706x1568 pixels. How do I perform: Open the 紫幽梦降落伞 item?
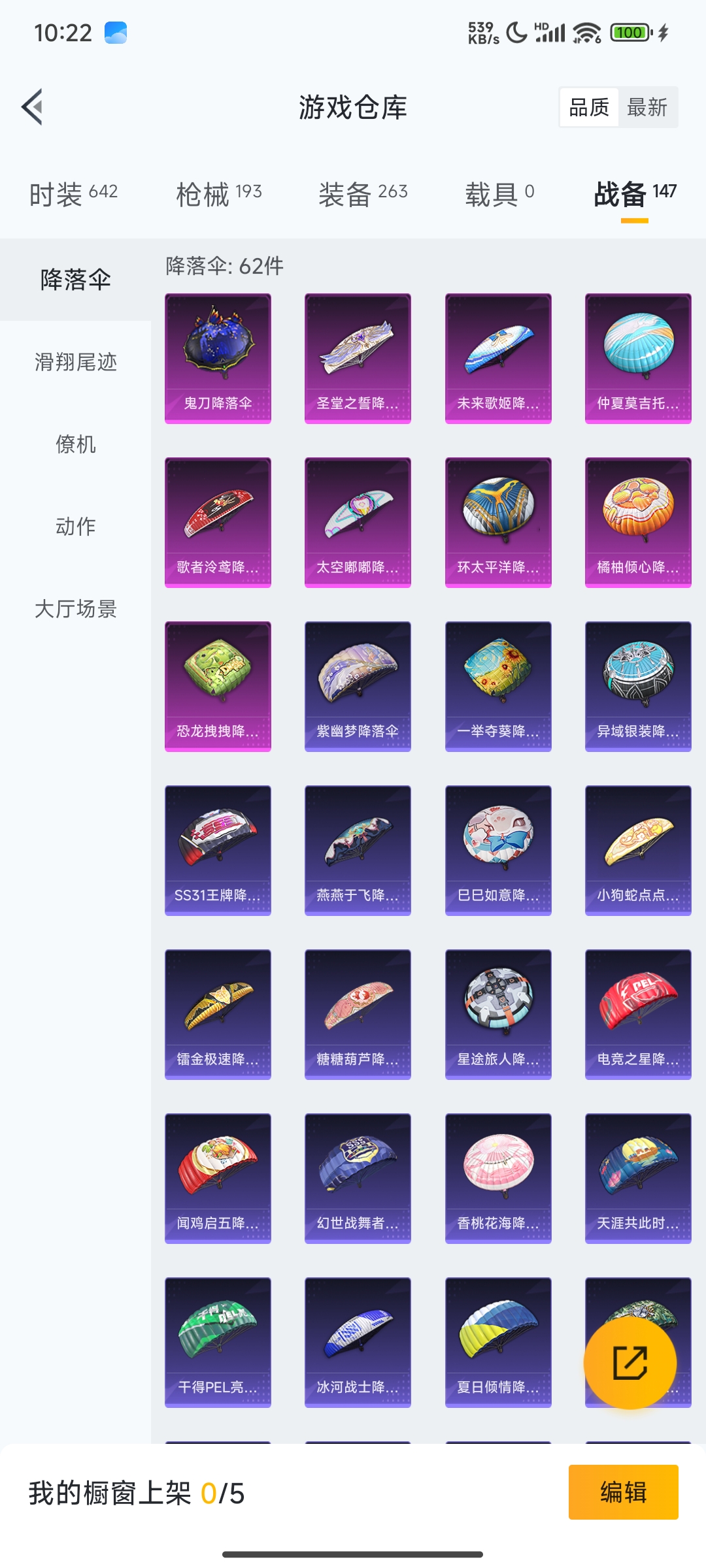pyautogui.click(x=358, y=686)
